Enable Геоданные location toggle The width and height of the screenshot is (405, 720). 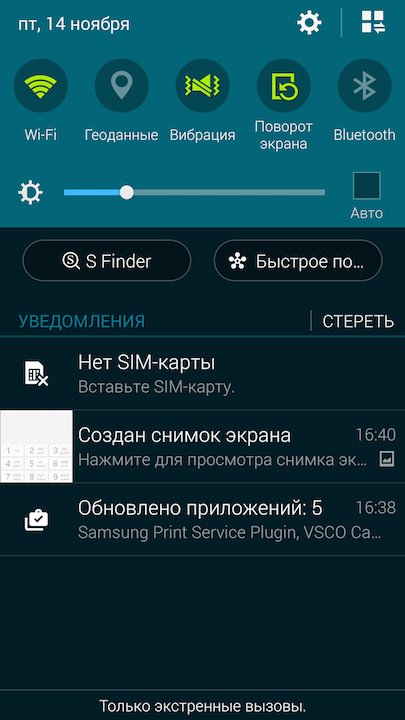point(122,86)
